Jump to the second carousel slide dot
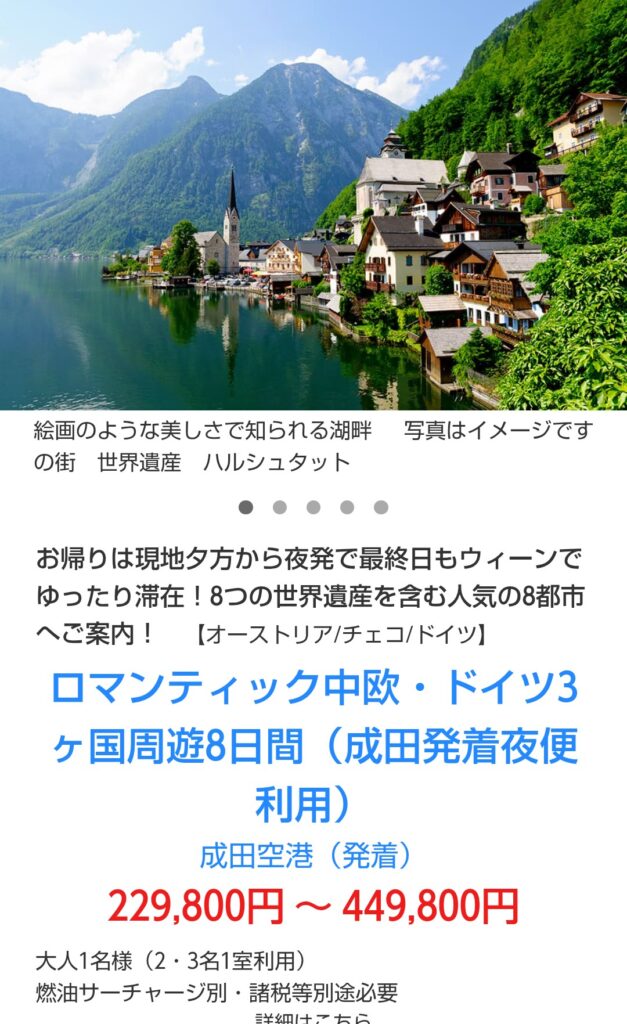Screen dimensions: 627x1024 [280, 507]
